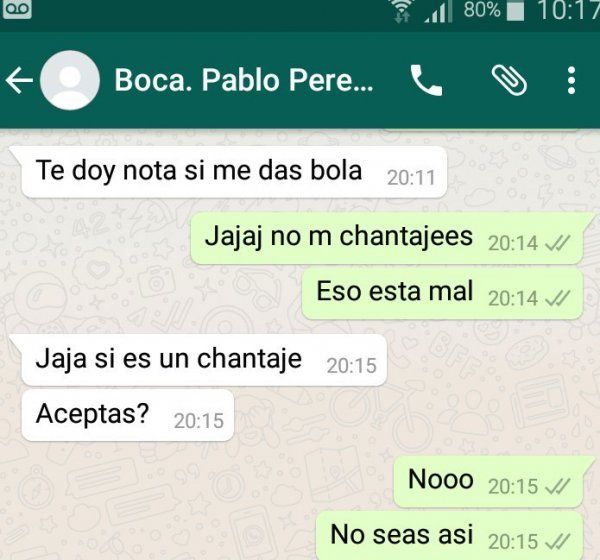
Task: Attach a file with the paperclip
Action: coord(509,81)
